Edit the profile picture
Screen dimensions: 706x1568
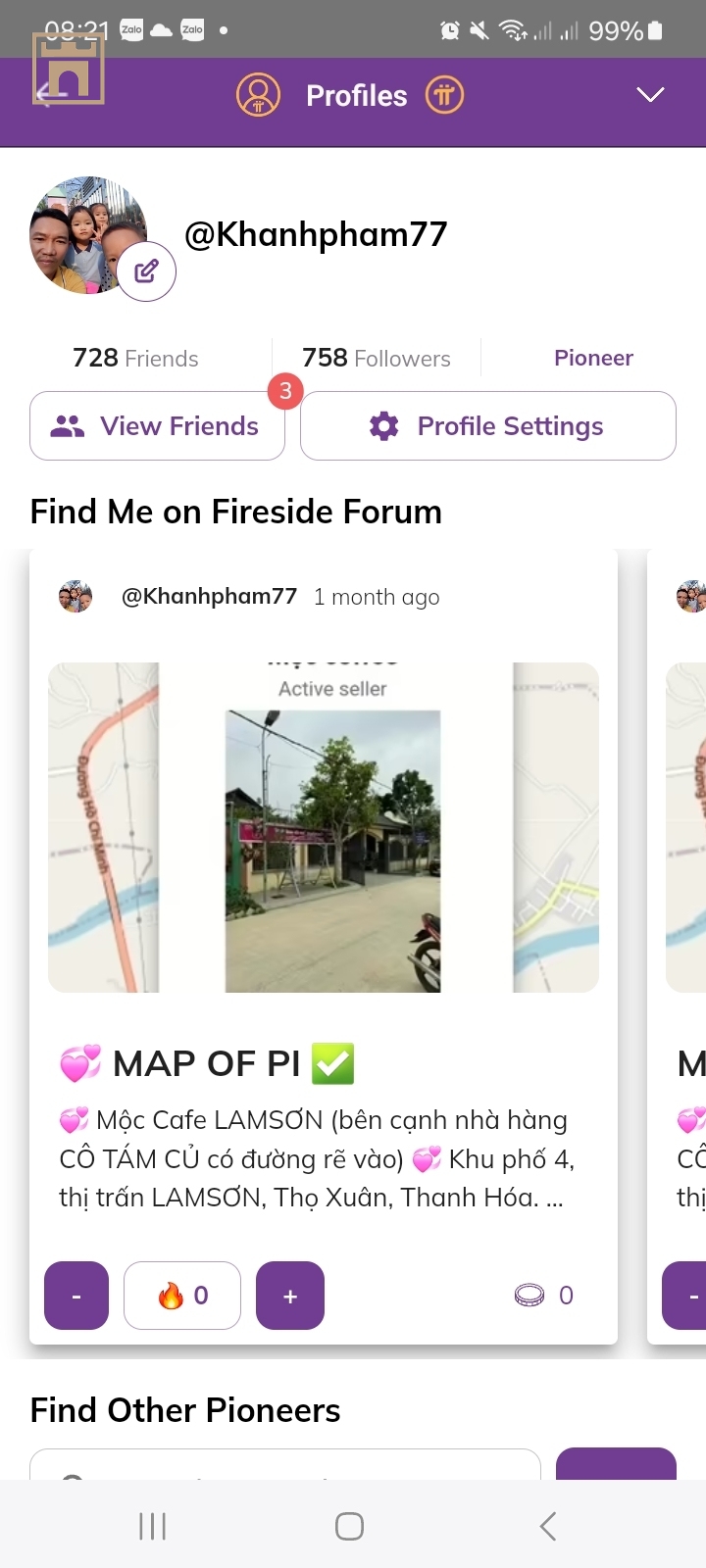[x=147, y=271]
